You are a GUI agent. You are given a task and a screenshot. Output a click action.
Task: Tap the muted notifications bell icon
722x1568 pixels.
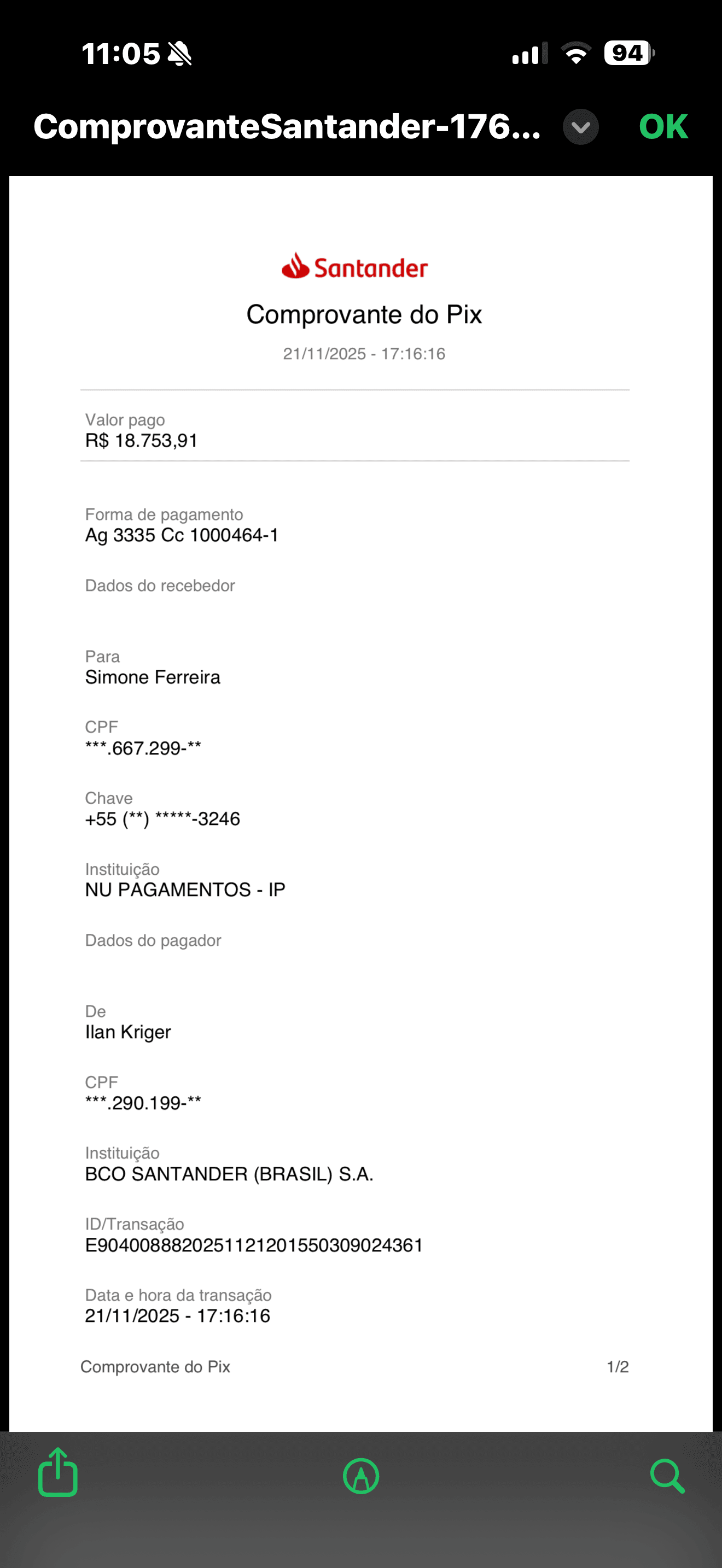point(182,52)
